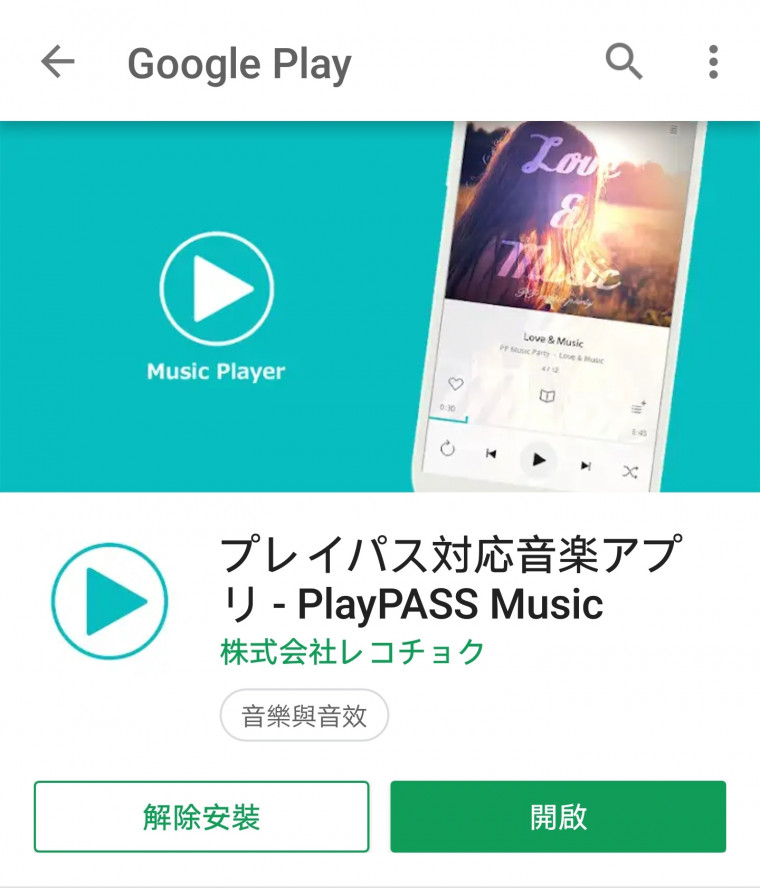Open Google Play search

624,62
